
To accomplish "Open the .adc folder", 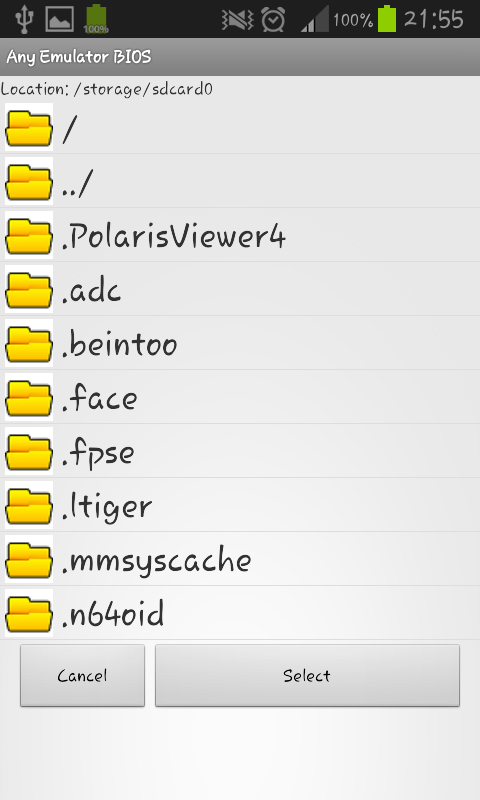I will coord(240,289).
